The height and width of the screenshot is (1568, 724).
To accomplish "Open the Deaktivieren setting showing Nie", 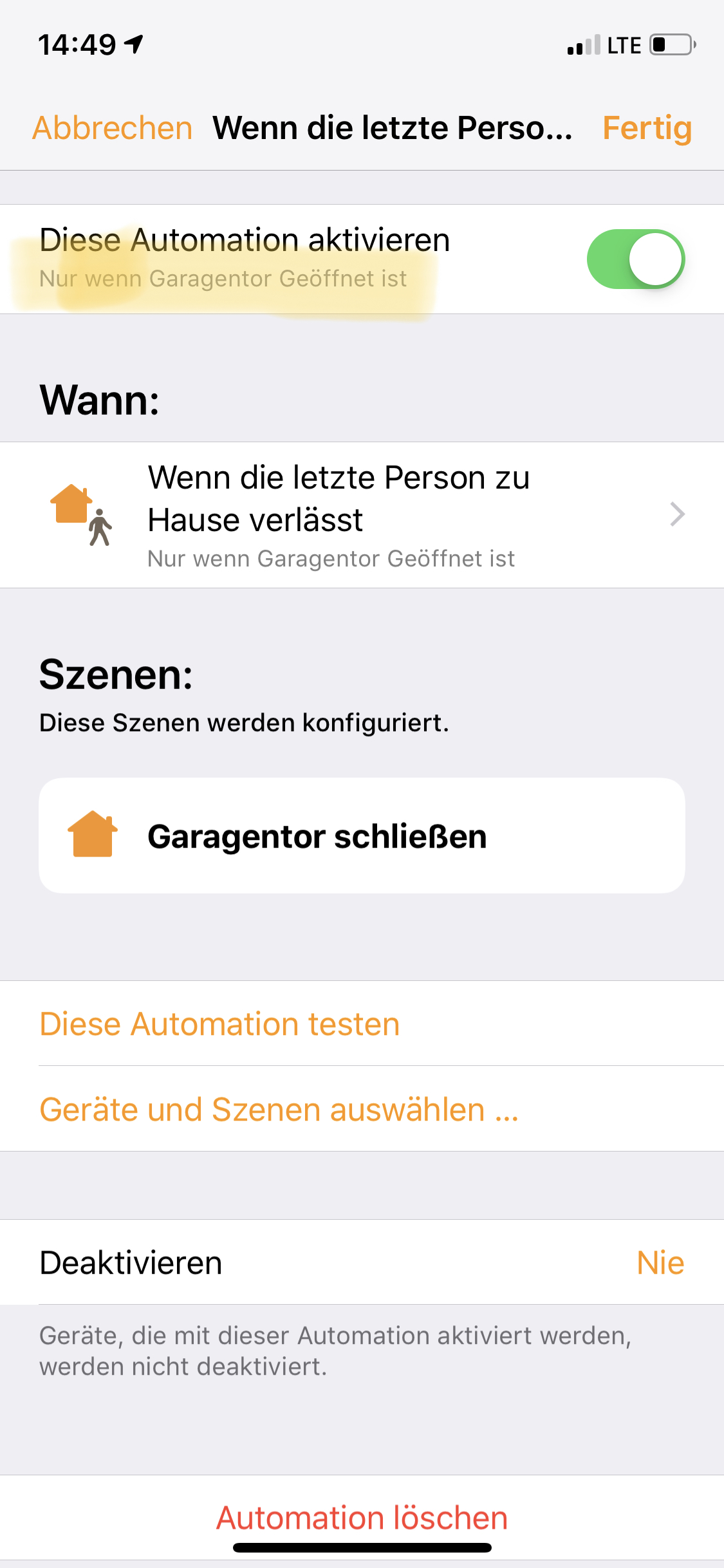I will click(362, 1262).
